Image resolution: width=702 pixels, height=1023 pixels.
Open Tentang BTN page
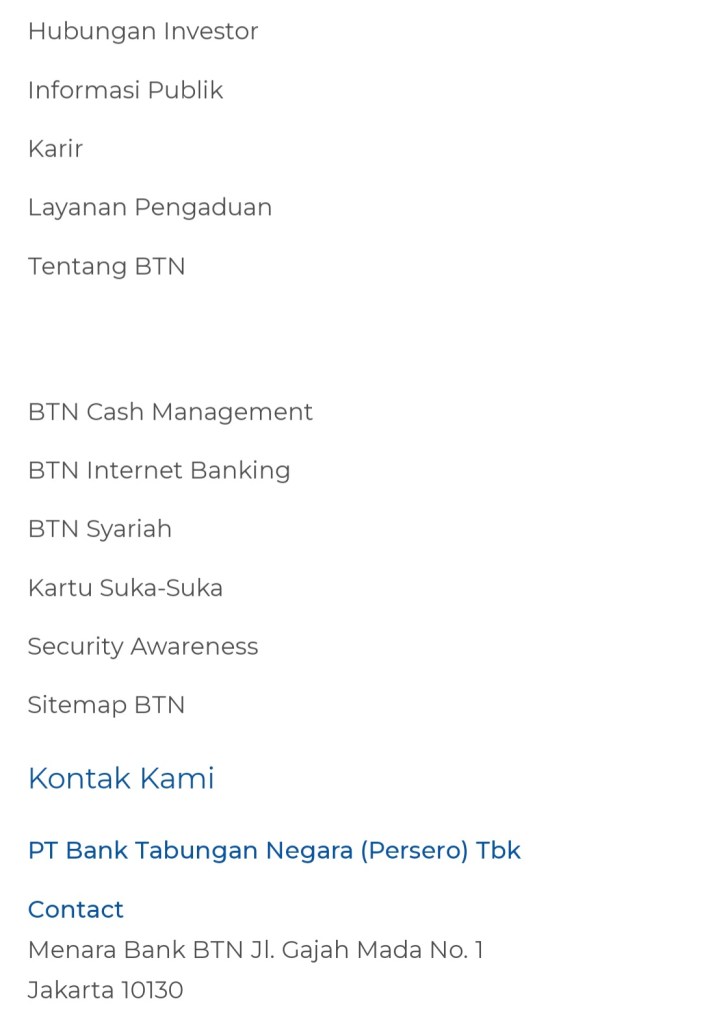point(106,267)
